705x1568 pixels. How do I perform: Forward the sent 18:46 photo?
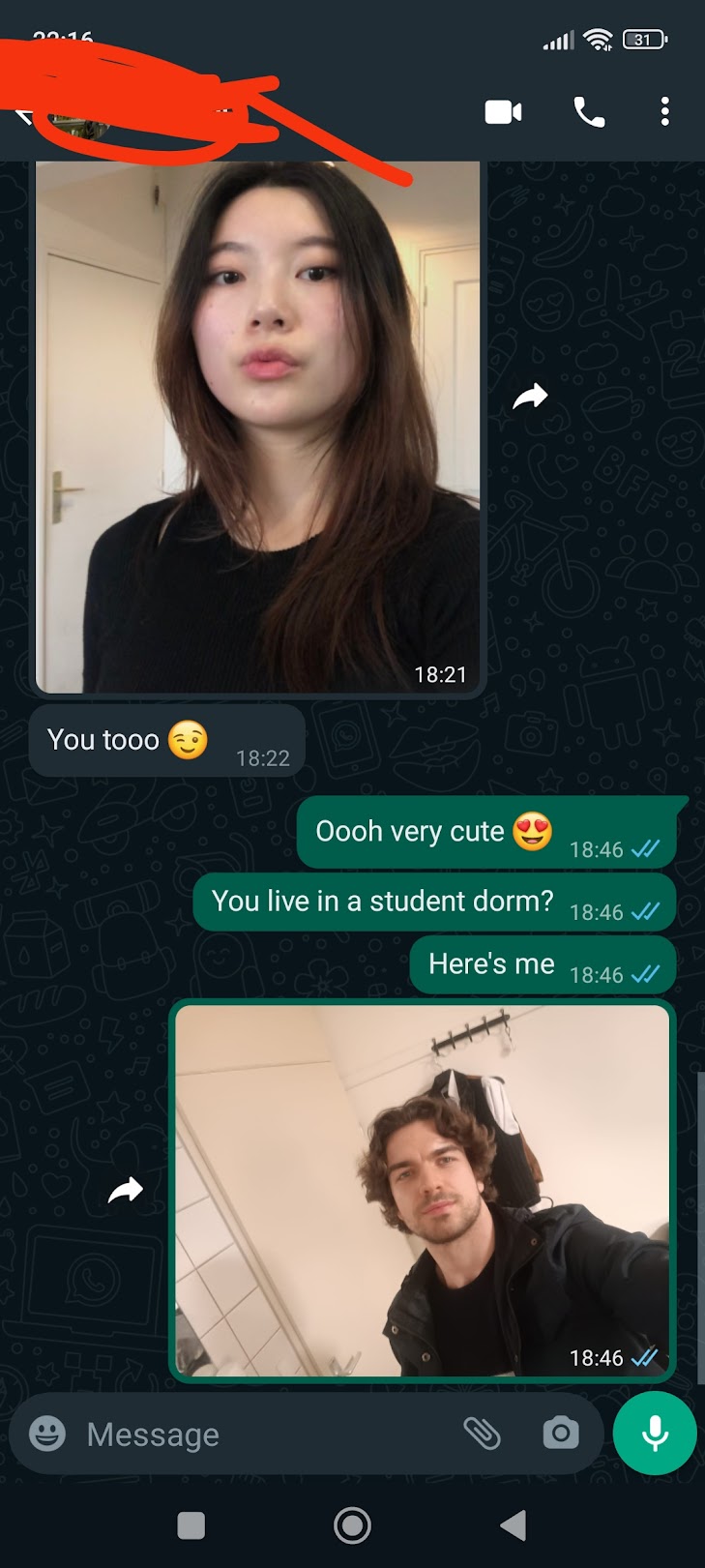tap(126, 1190)
